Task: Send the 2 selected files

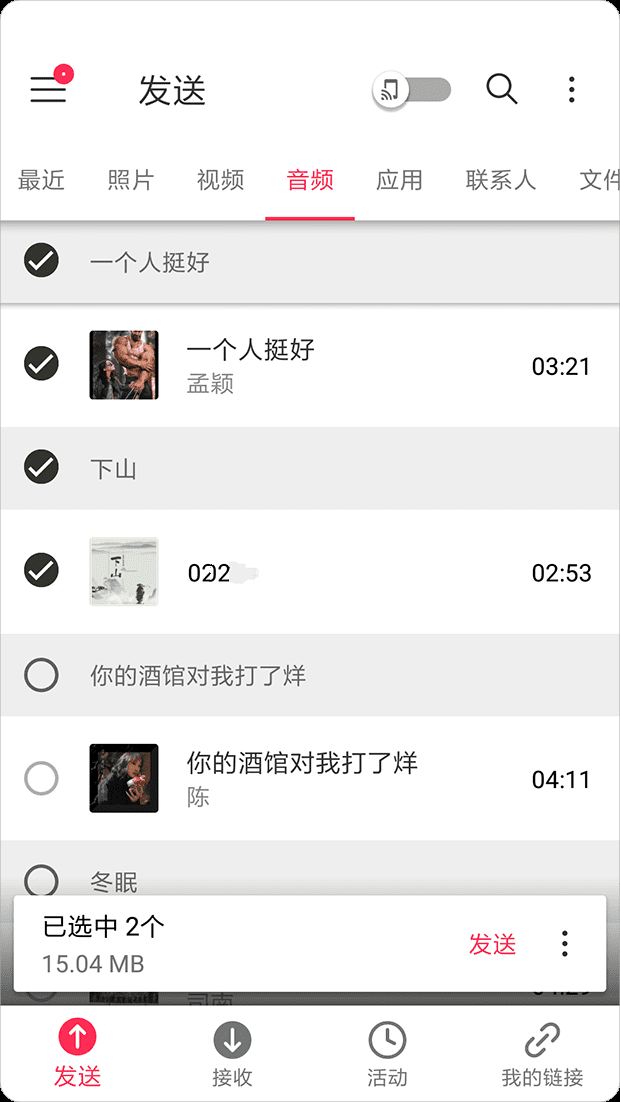Action: [492, 944]
